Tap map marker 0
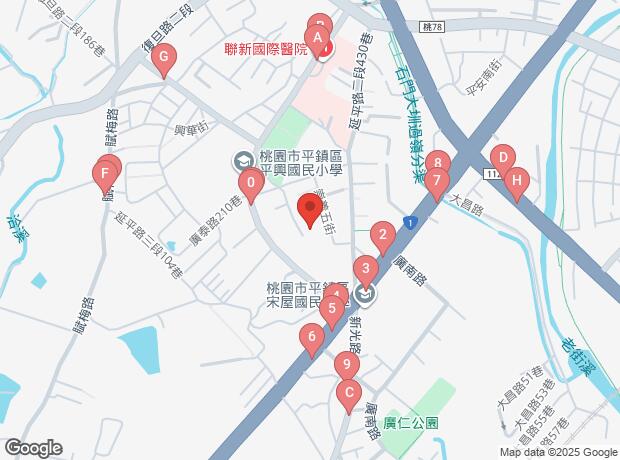Viewport: 620px width, 460px height. [250, 182]
